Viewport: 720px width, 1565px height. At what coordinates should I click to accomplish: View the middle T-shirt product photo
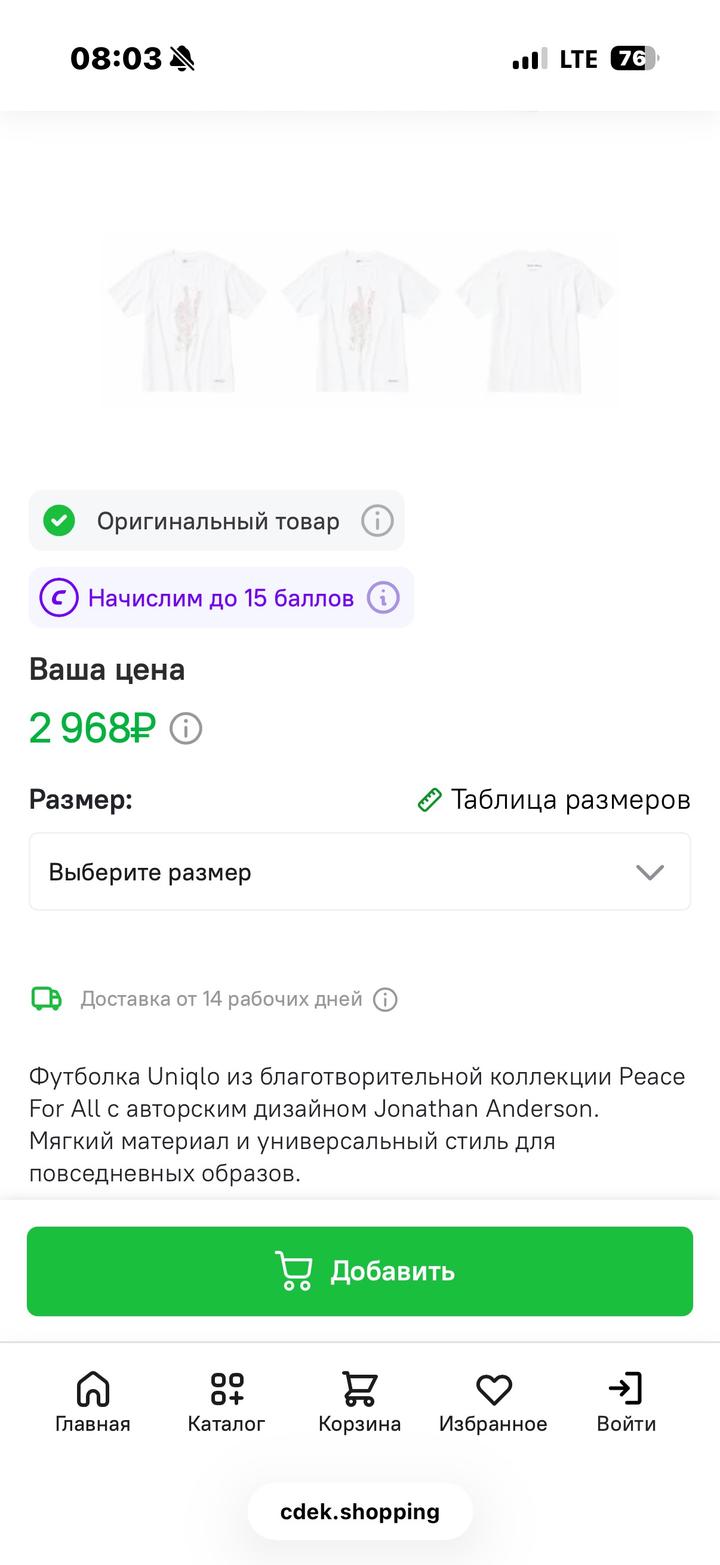click(360, 321)
